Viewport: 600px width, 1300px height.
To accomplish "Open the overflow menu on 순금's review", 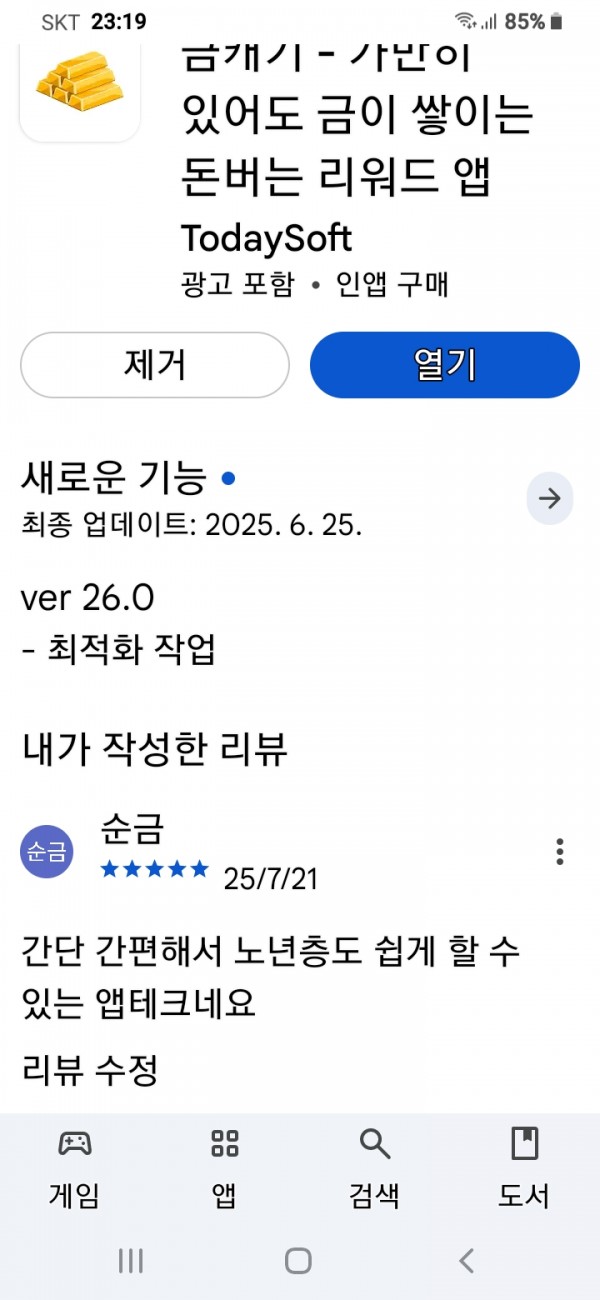I will [560, 852].
